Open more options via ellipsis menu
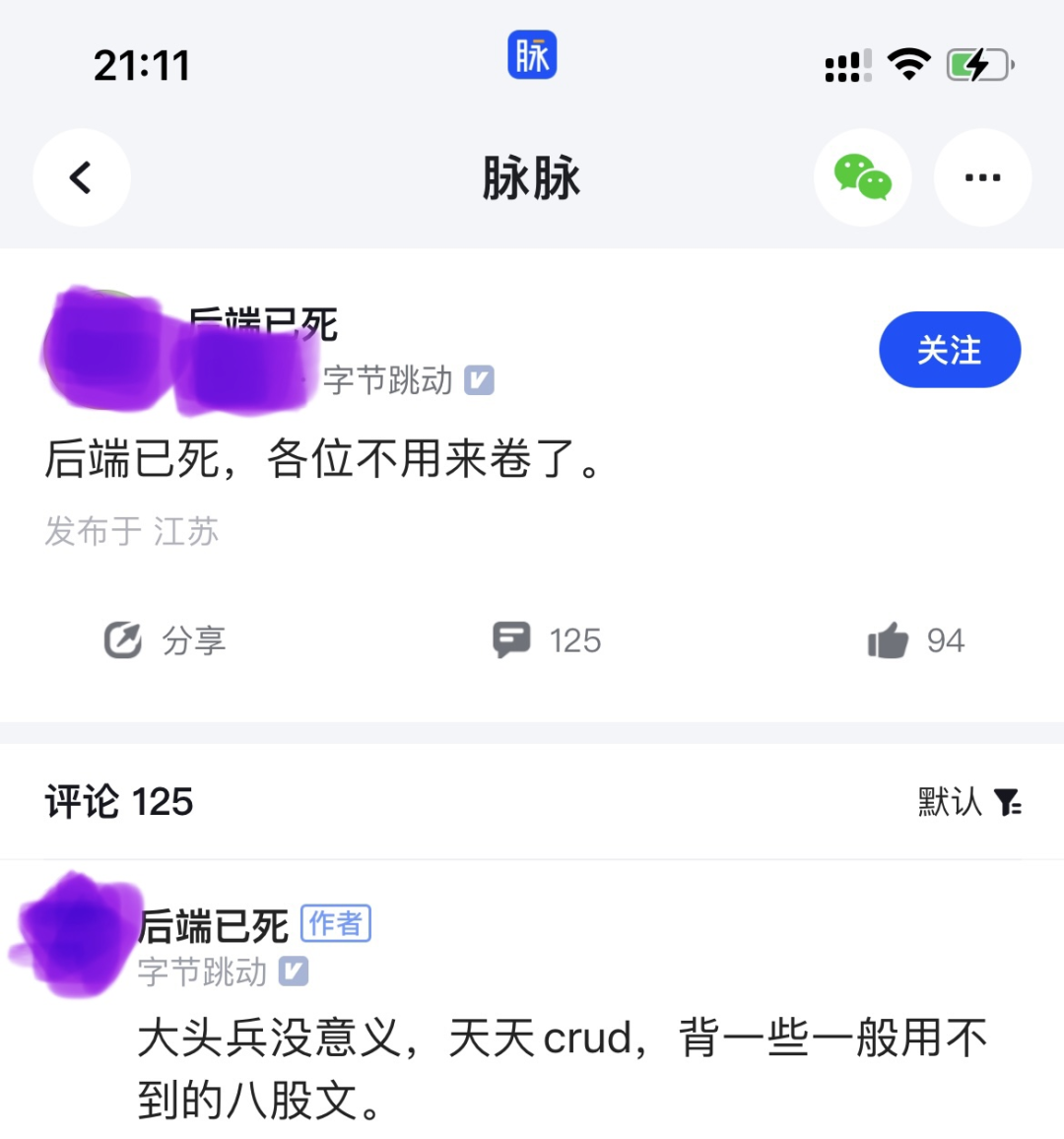The height and width of the screenshot is (1139, 1064). click(981, 178)
